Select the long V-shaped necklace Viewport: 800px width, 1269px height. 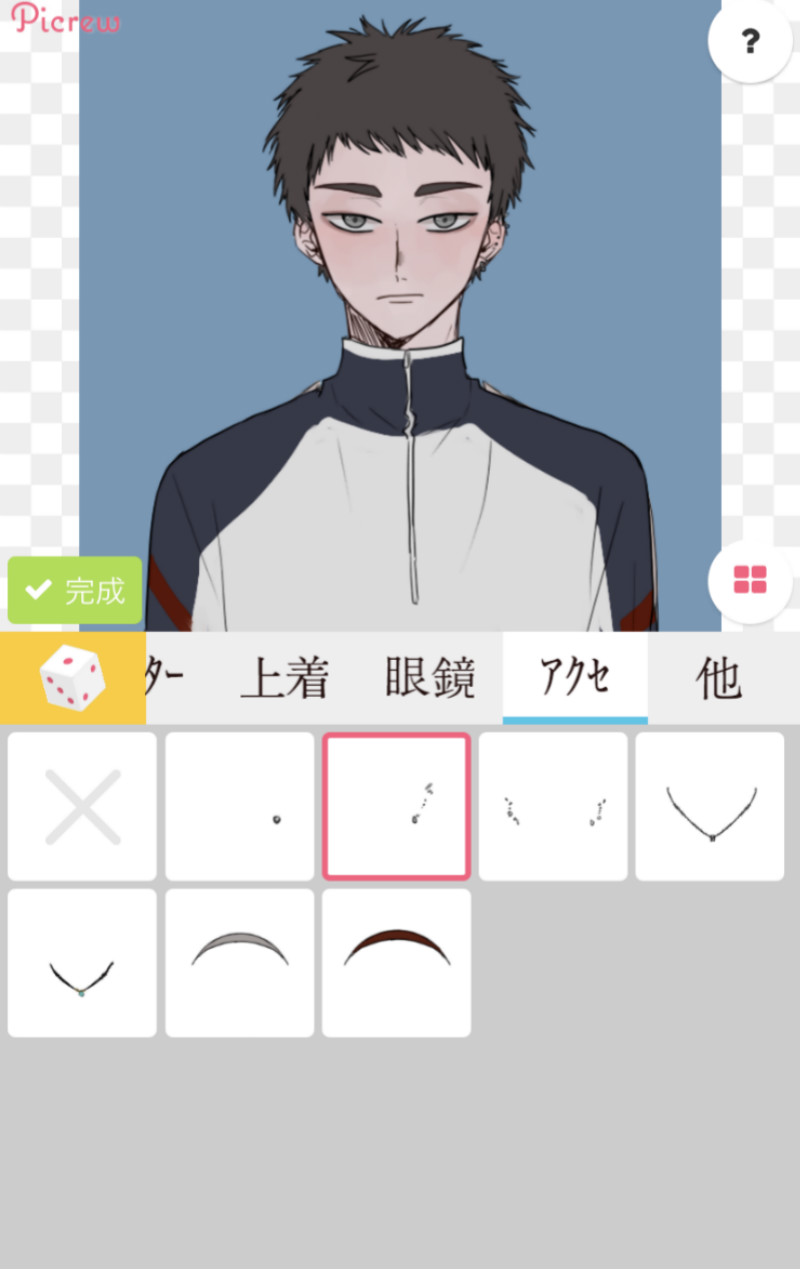(x=710, y=806)
